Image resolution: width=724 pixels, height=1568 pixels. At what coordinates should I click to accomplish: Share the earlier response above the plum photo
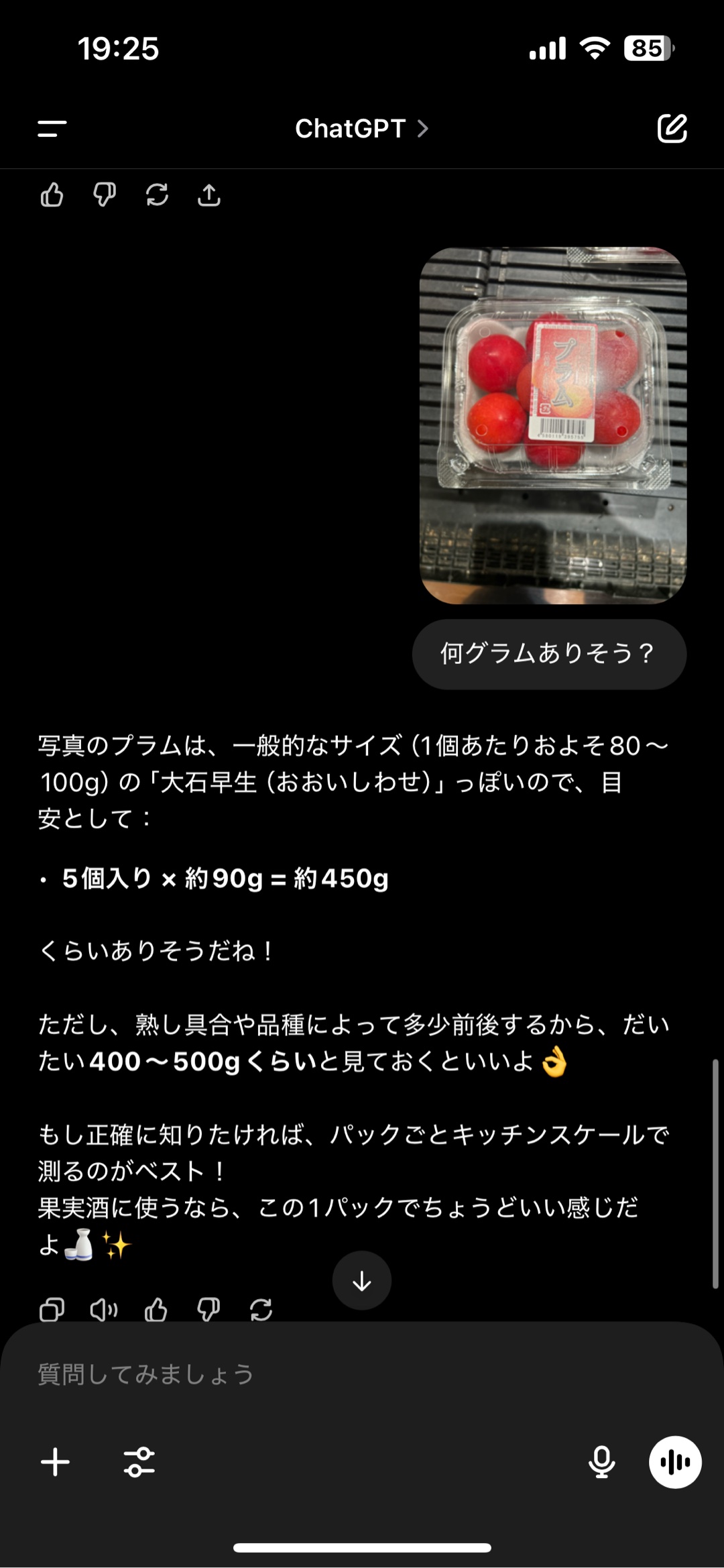pyautogui.click(x=209, y=195)
